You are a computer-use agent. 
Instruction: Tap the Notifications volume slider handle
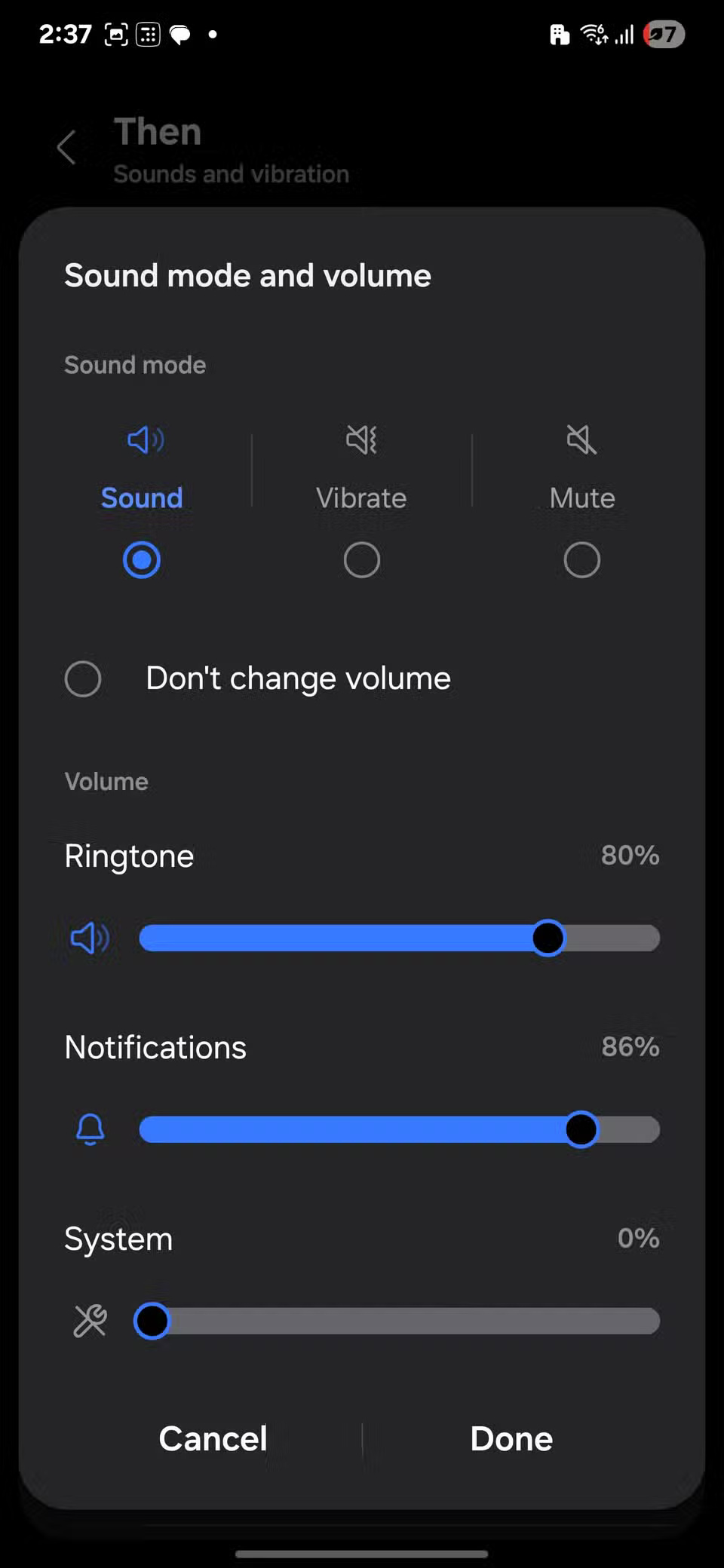581,1129
